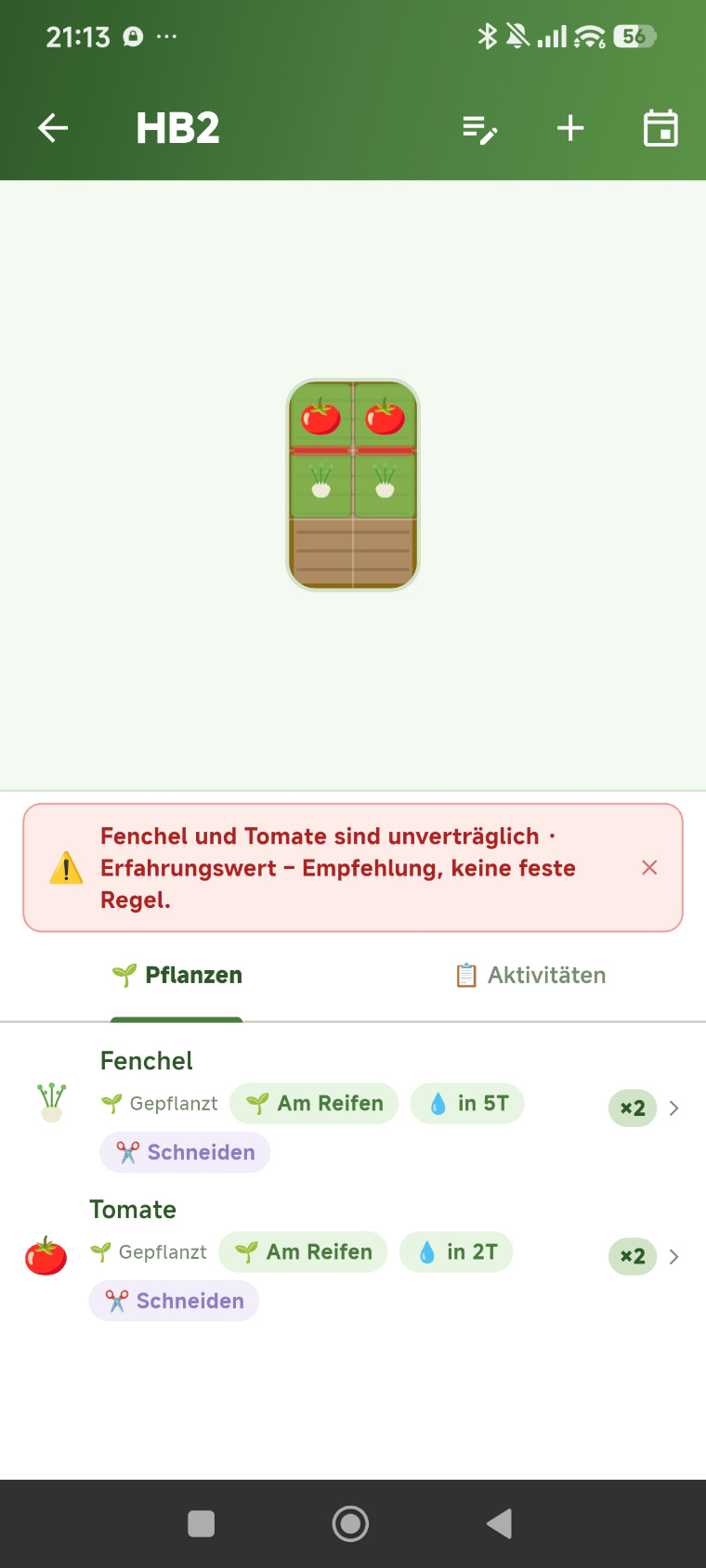Switch to the Aktivitäten tab
706x1568 pixels.
[529, 975]
